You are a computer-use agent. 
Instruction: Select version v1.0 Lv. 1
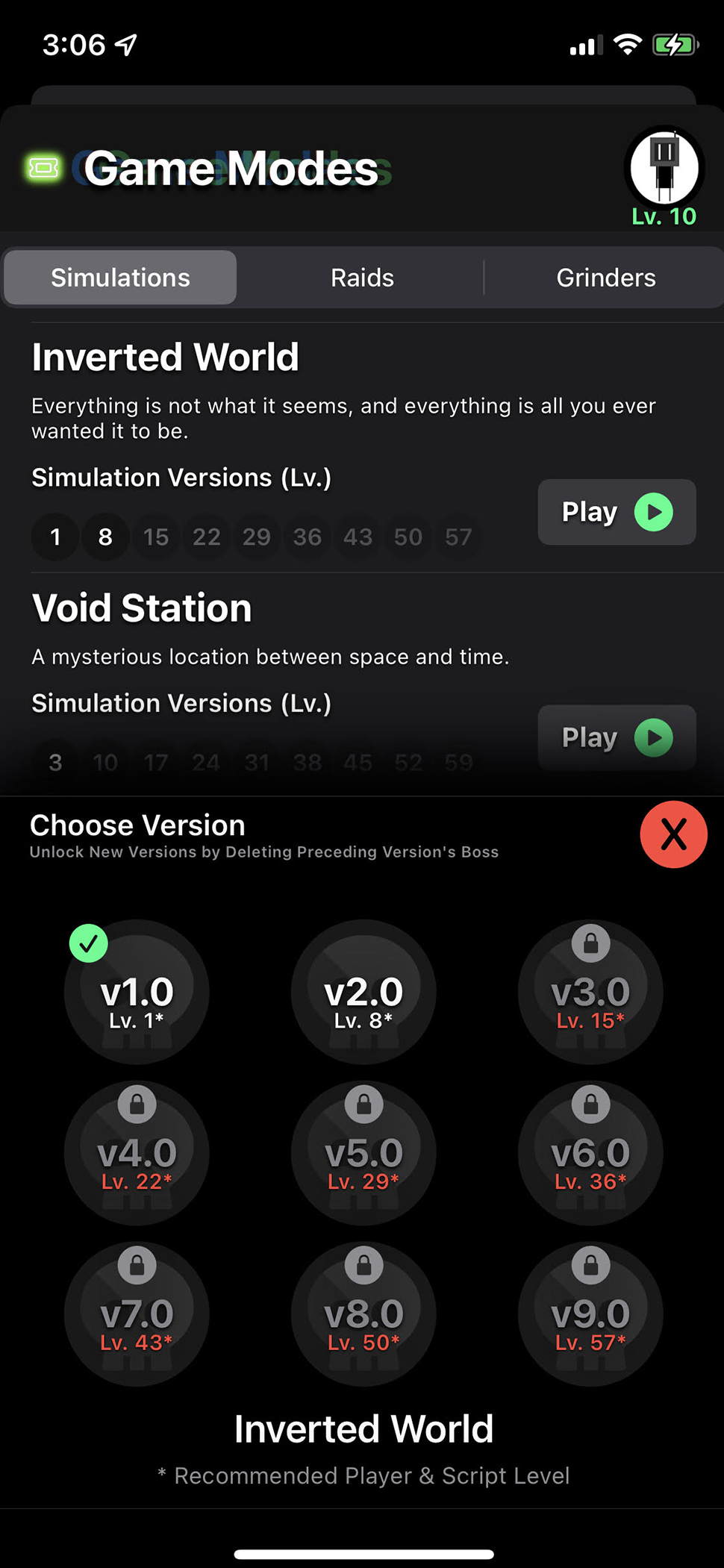click(137, 992)
